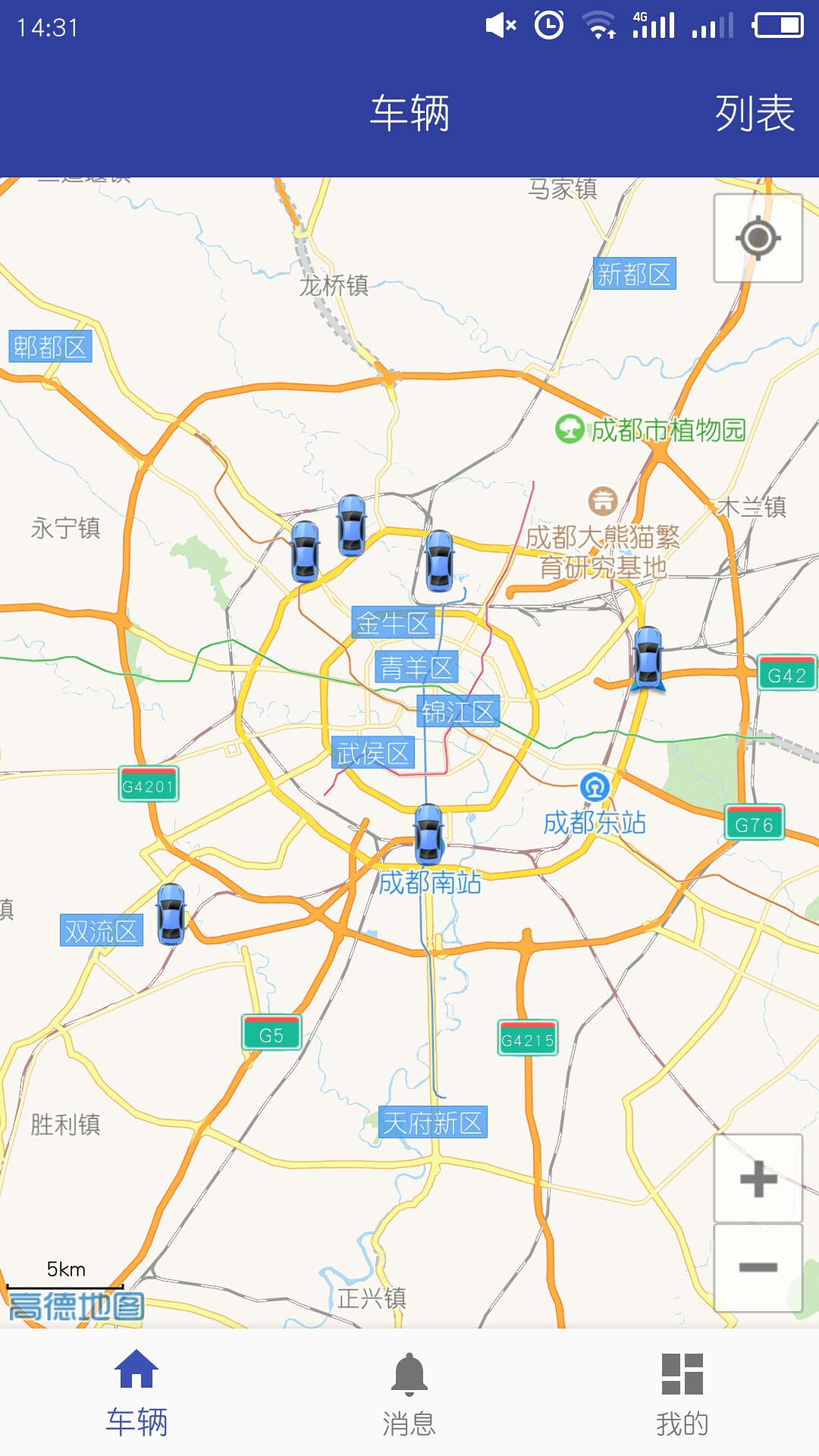Zoom out with the minus button
The height and width of the screenshot is (1456, 819).
click(758, 1267)
